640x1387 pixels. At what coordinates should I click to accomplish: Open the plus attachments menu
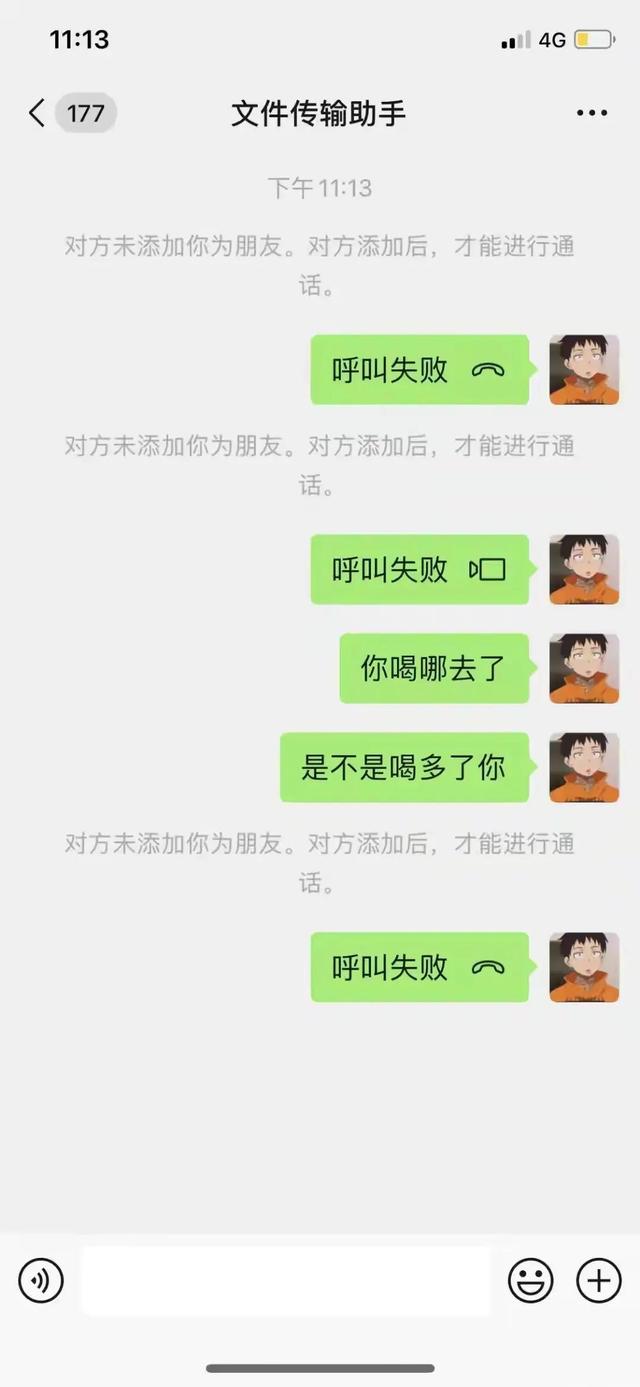click(x=598, y=1280)
